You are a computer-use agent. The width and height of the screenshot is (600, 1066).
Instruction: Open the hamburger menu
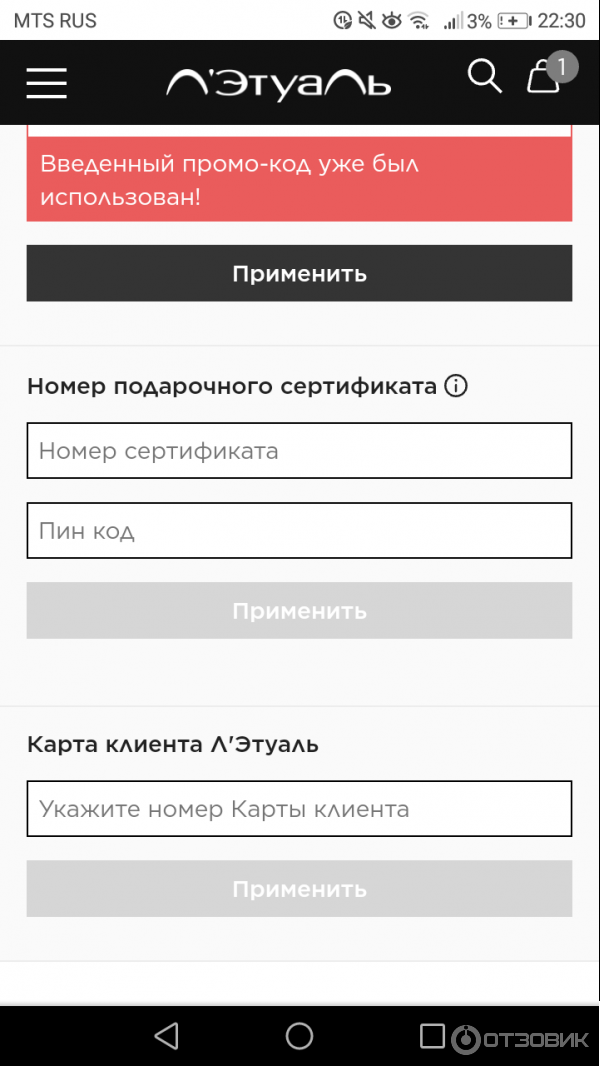tap(46, 83)
